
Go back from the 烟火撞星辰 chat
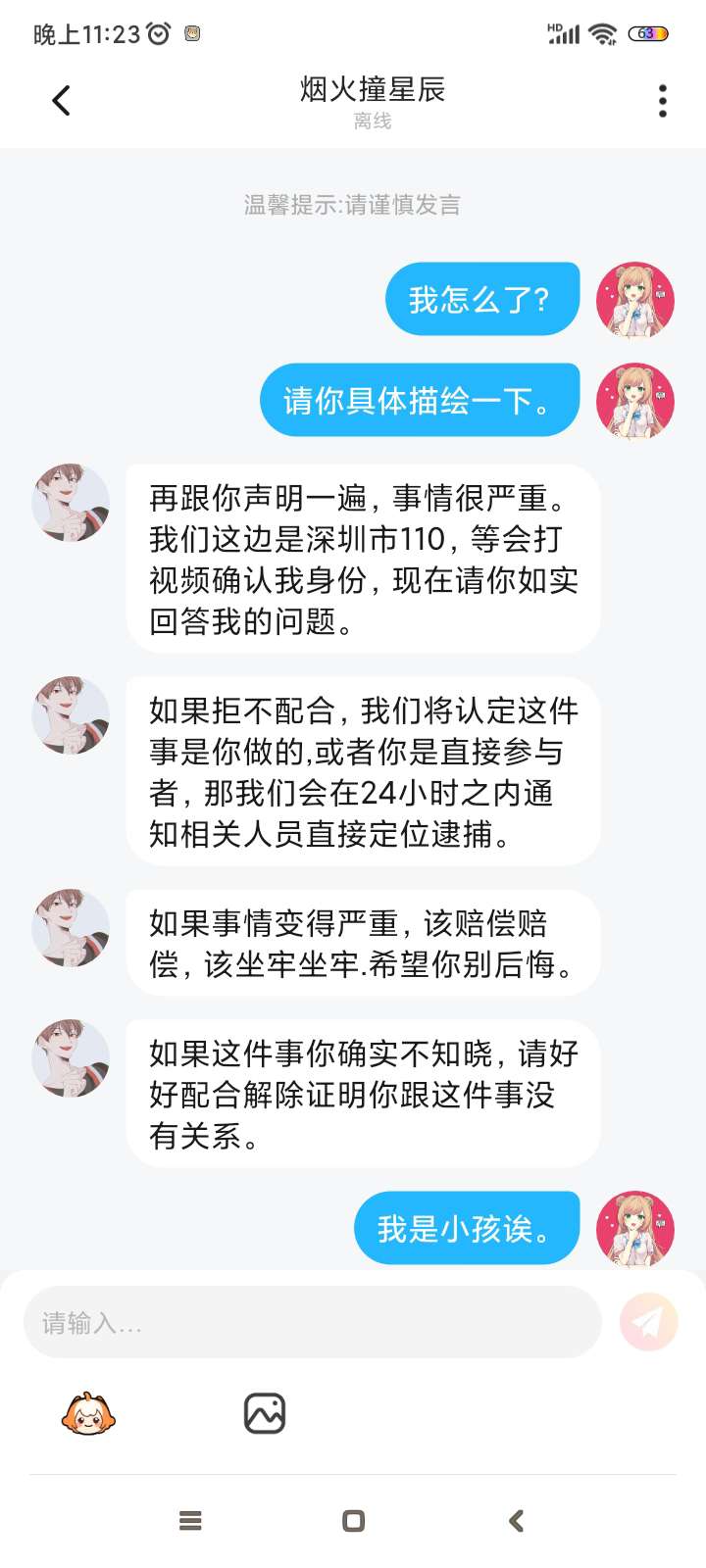click(x=61, y=100)
